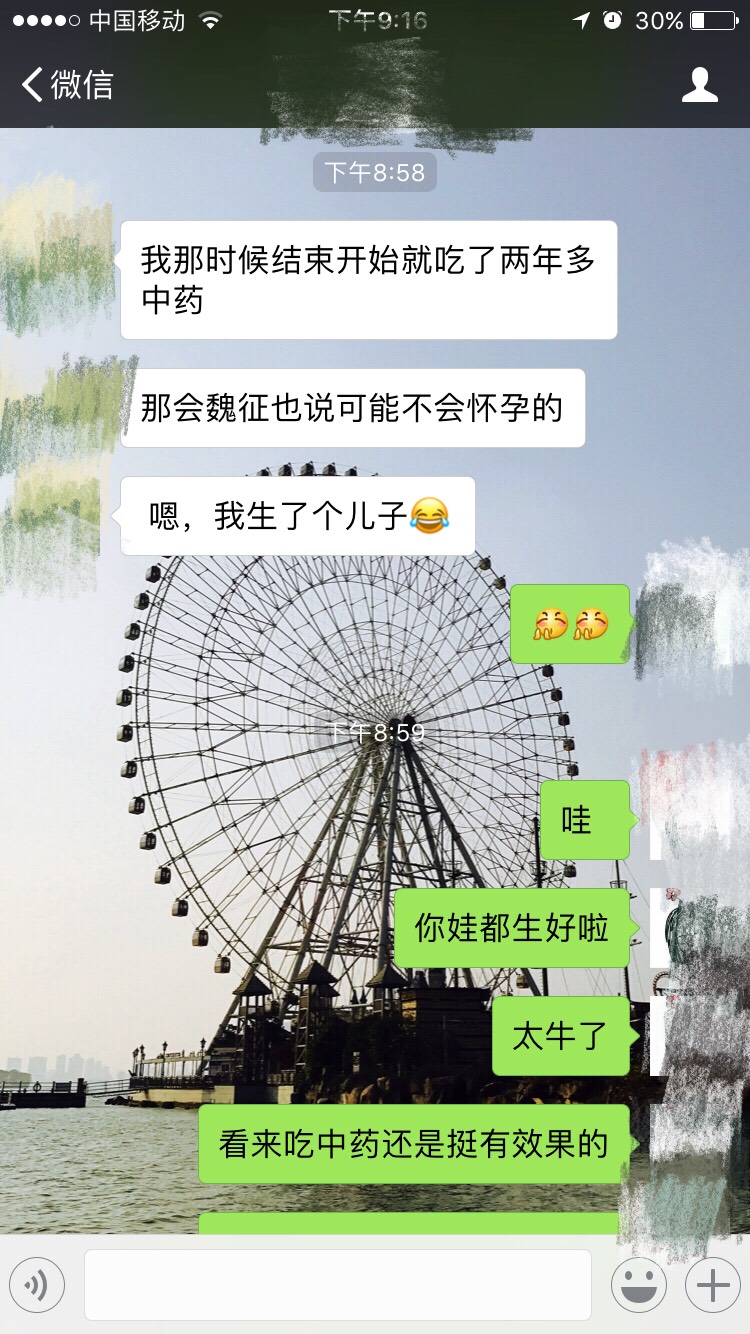Switch to voice message input
750x1334 pixels.
click(37, 1285)
